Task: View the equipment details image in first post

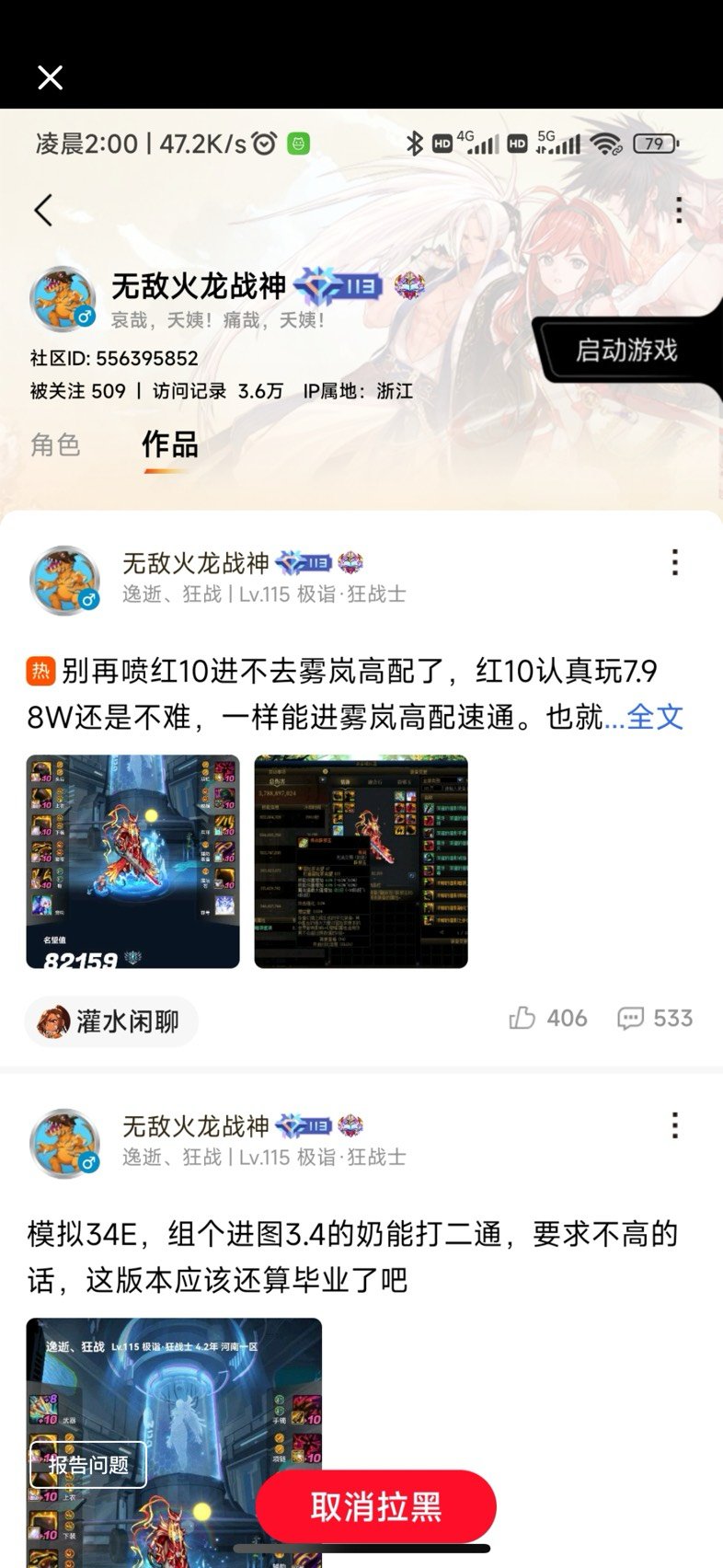Action: click(361, 861)
